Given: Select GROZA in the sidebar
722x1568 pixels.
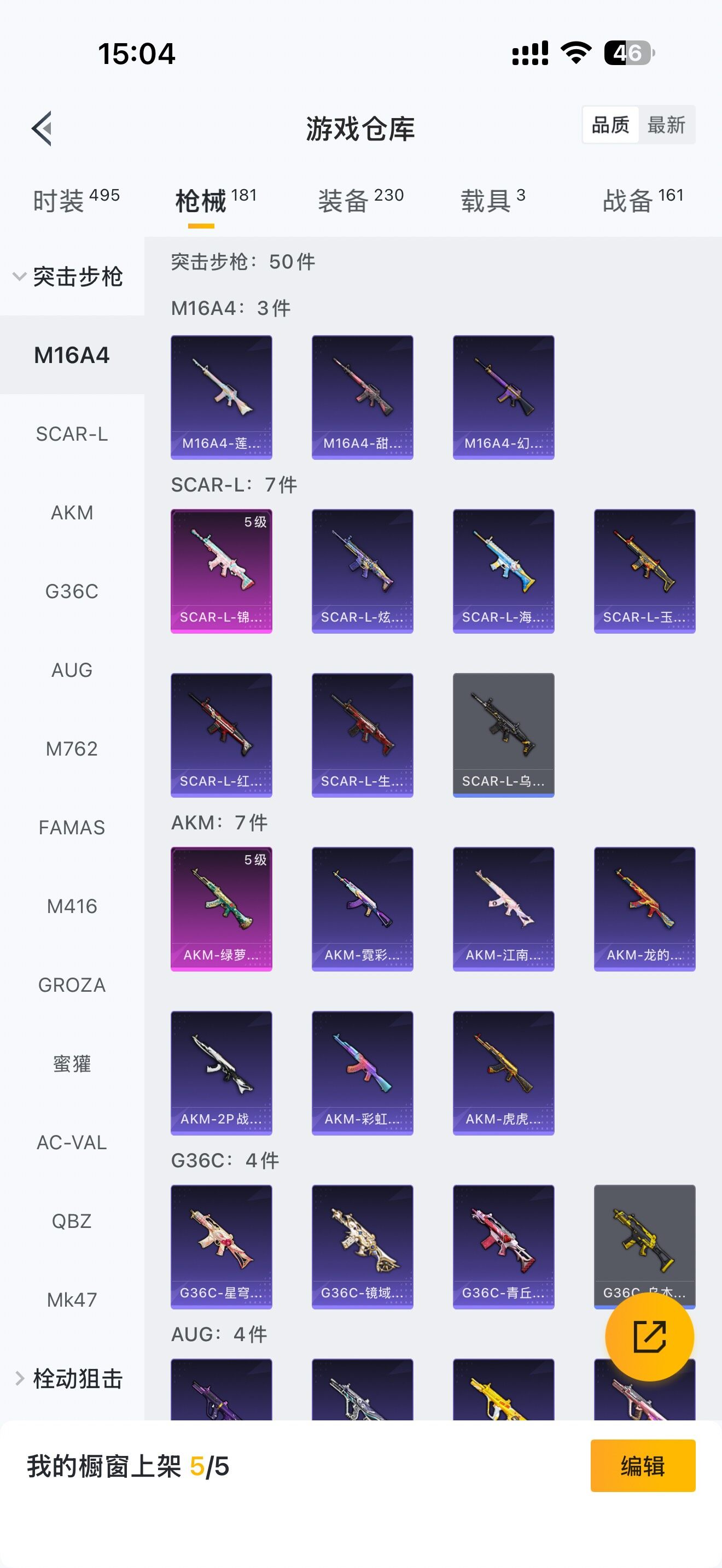Looking at the screenshot, I should tap(72, 985).
